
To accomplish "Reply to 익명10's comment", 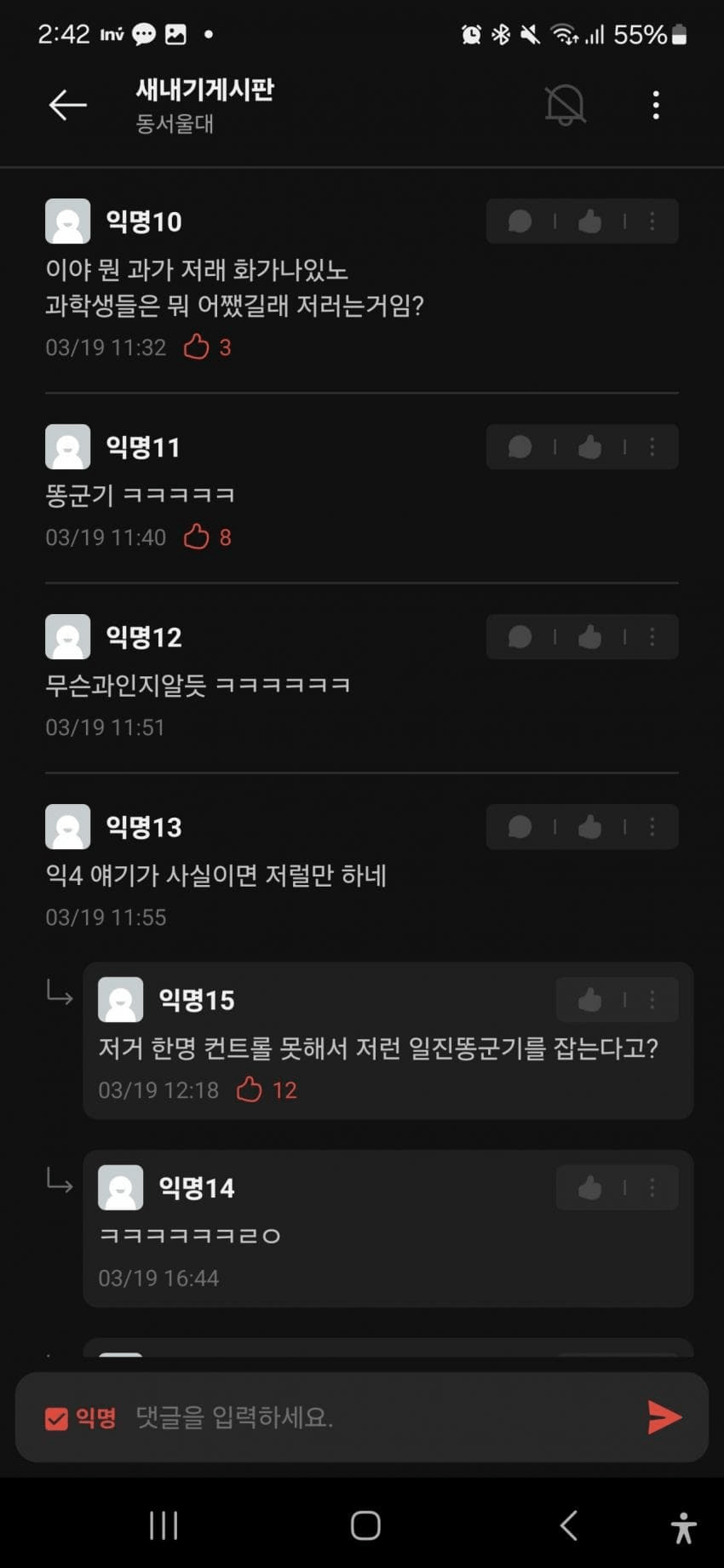I will (x=520, y=221).
